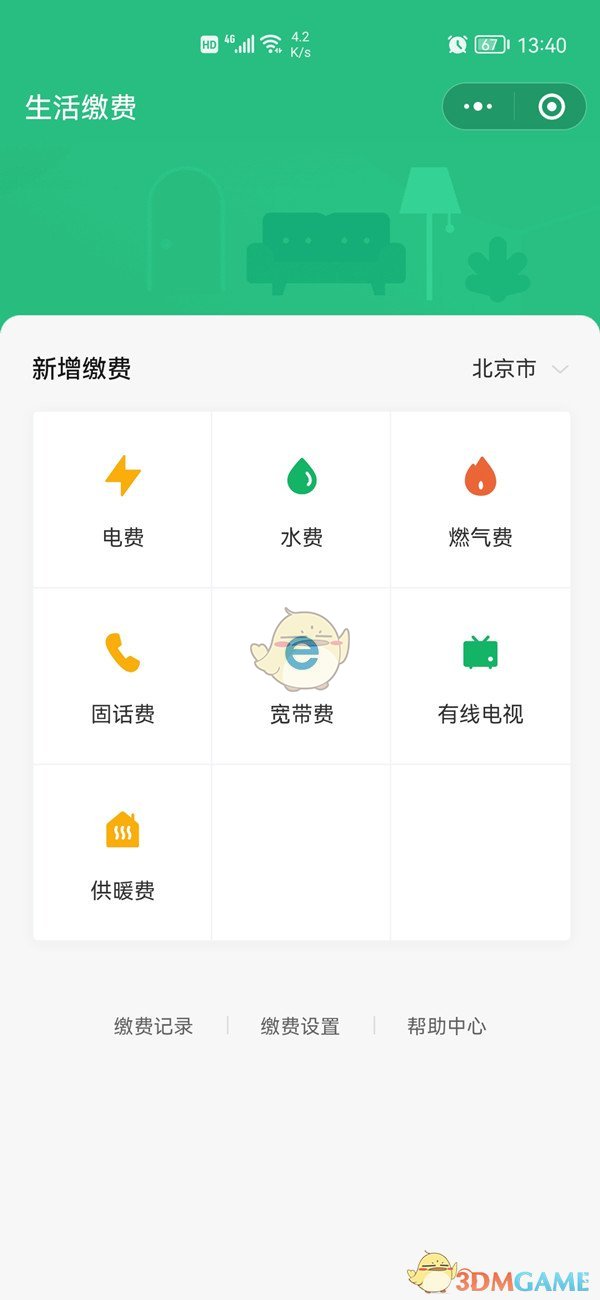The image size is (600, 1300).
Task: Open the mini program more options menu
Action: [479, 106]
